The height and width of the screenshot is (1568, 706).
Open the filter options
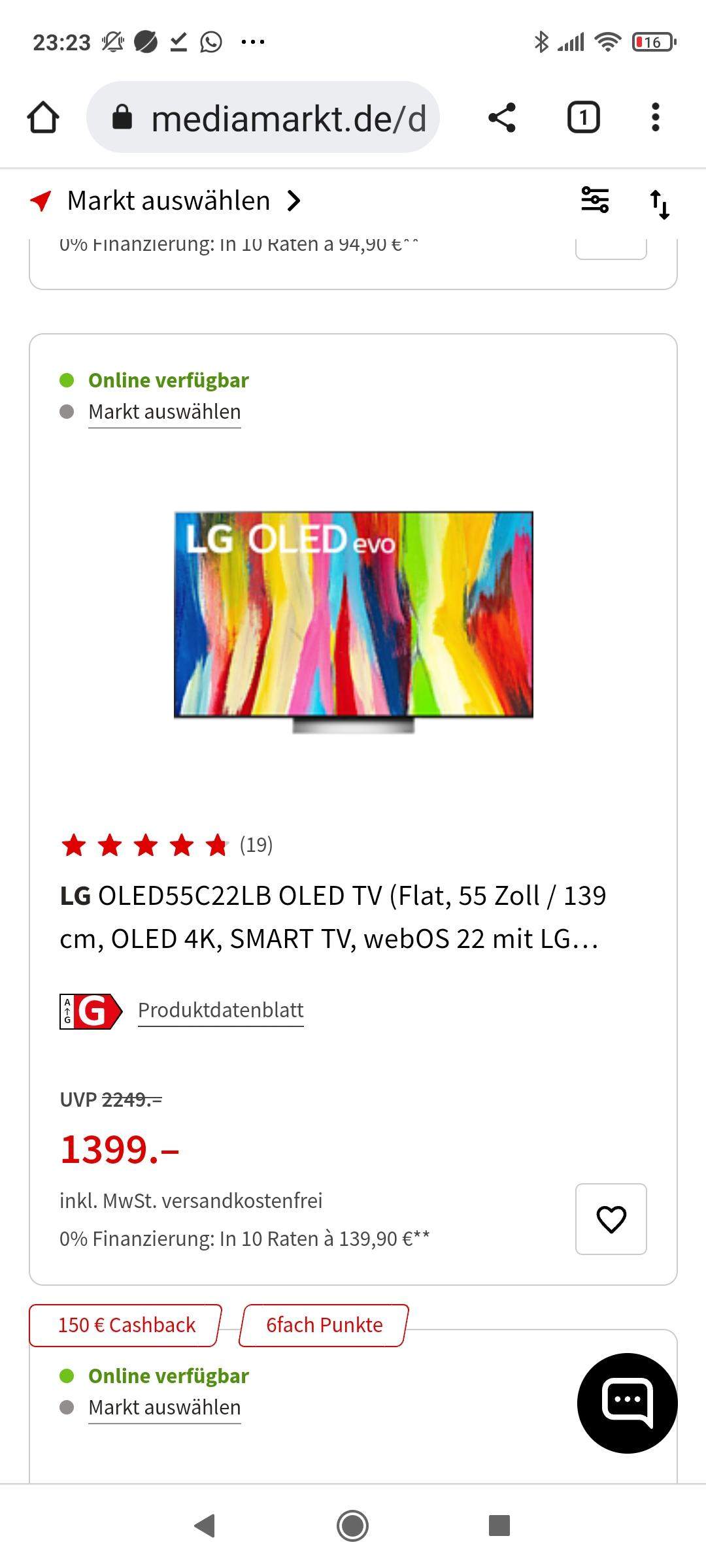click(595, 200)
